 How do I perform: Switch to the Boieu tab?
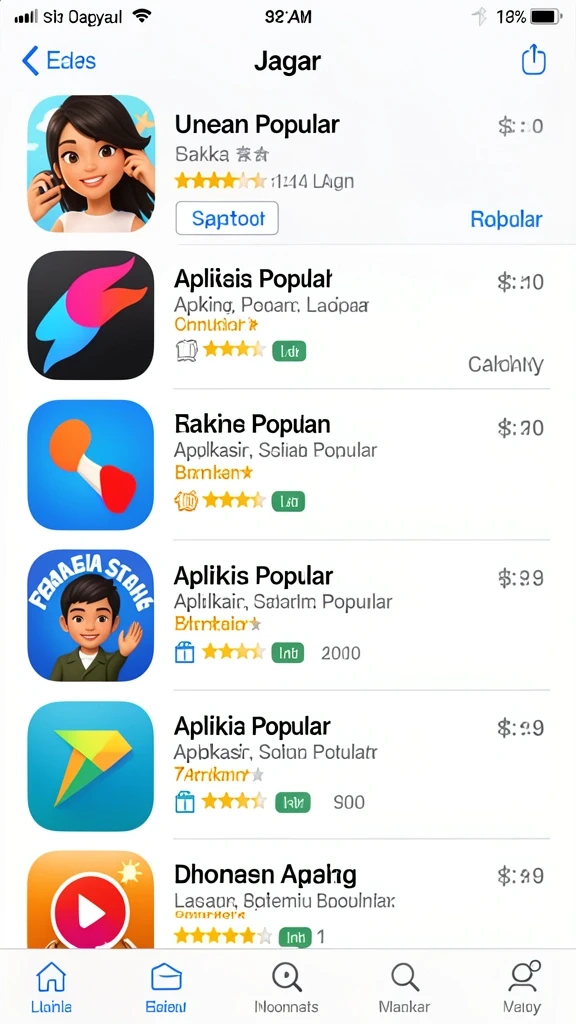tap(167, 986)
